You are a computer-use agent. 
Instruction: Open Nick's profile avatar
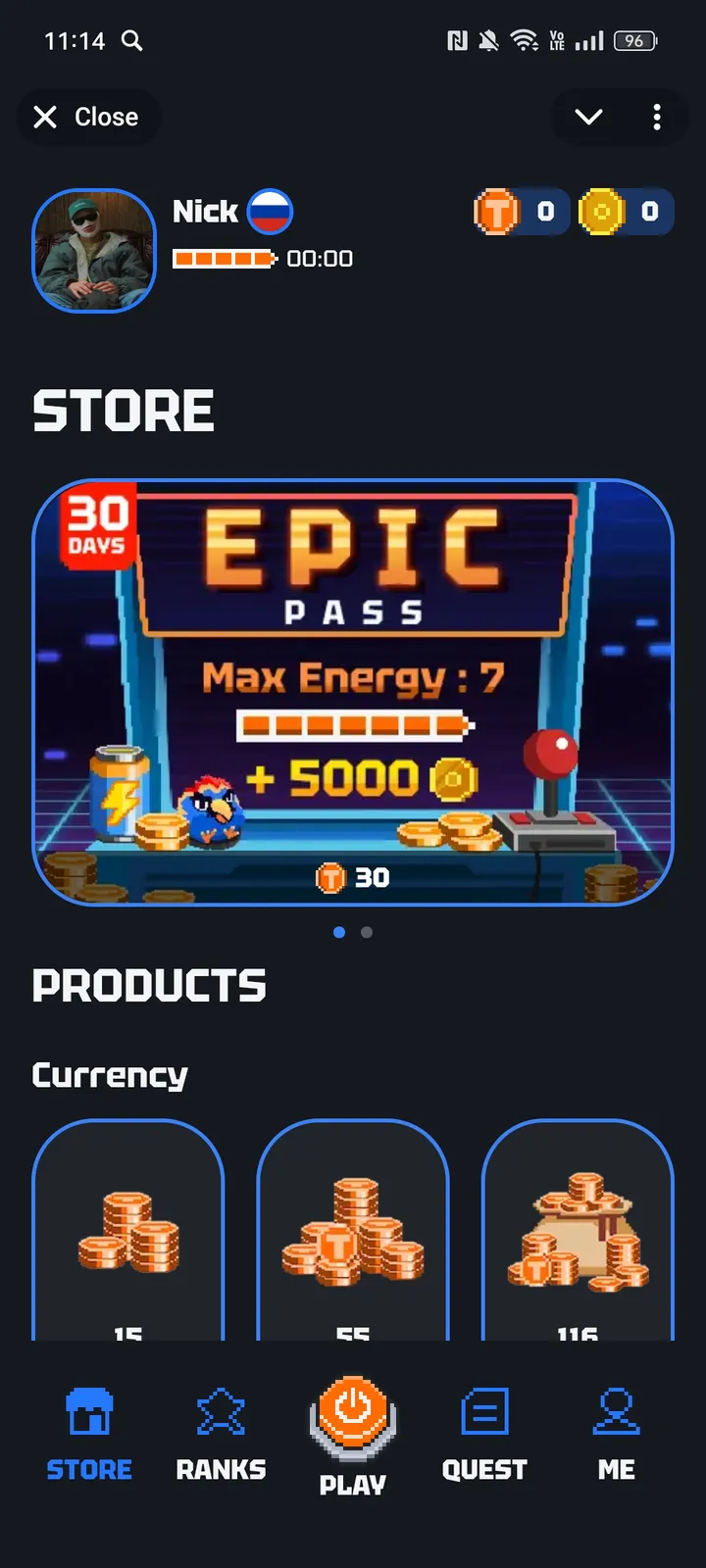coord(94,251)
